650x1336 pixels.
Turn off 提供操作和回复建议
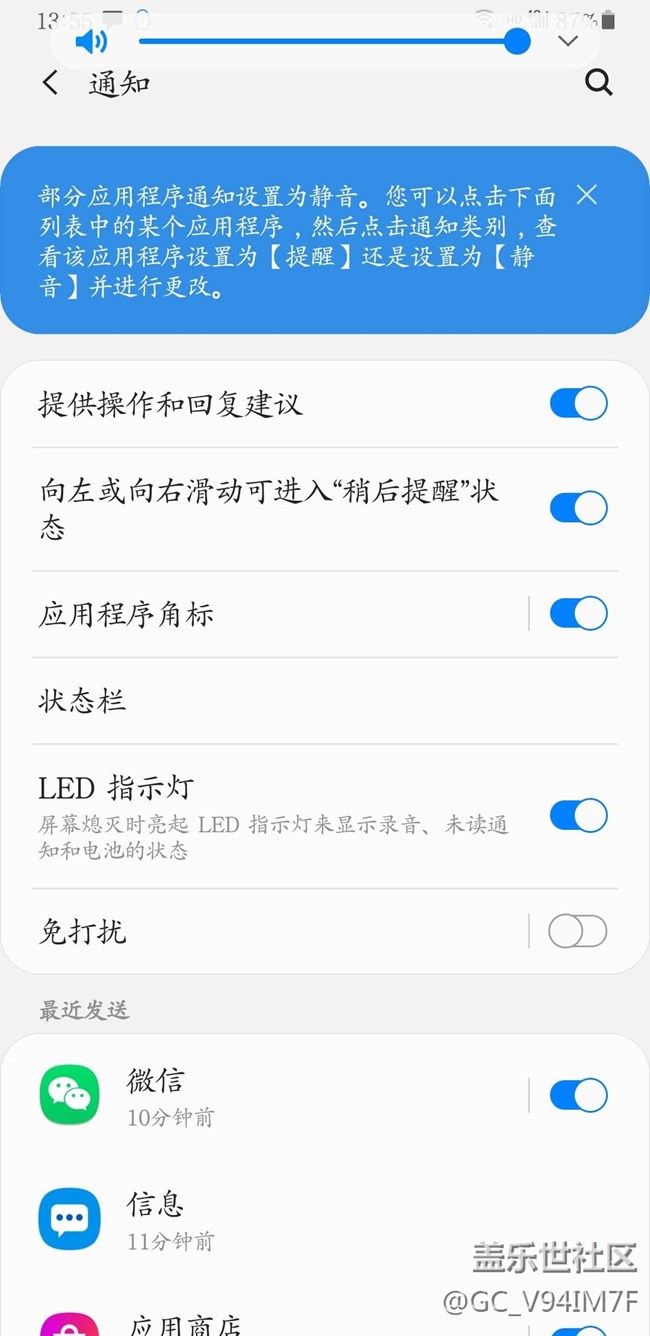click(578, 404)
